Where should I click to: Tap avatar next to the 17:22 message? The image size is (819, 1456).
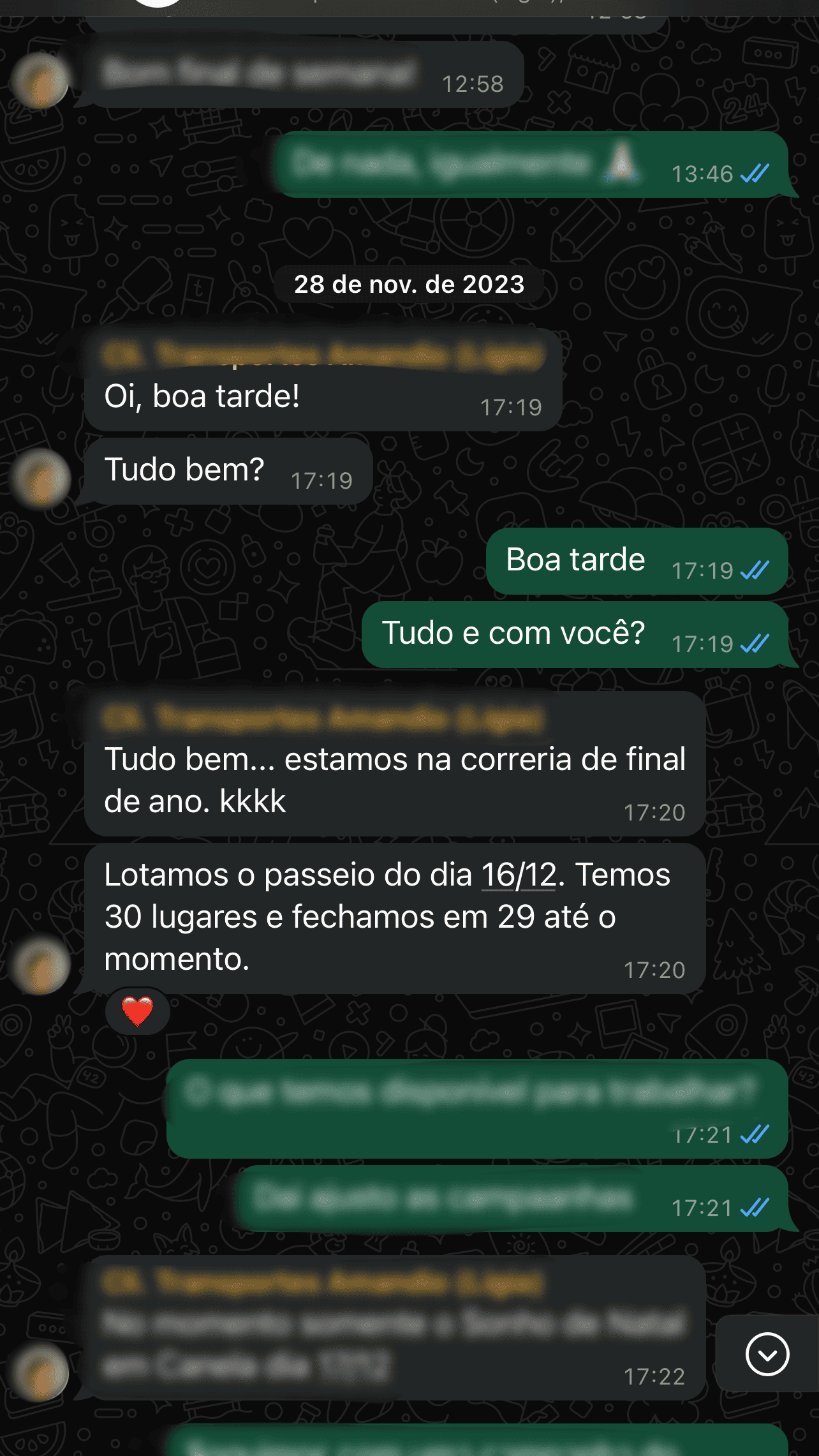coord(42,1372)
